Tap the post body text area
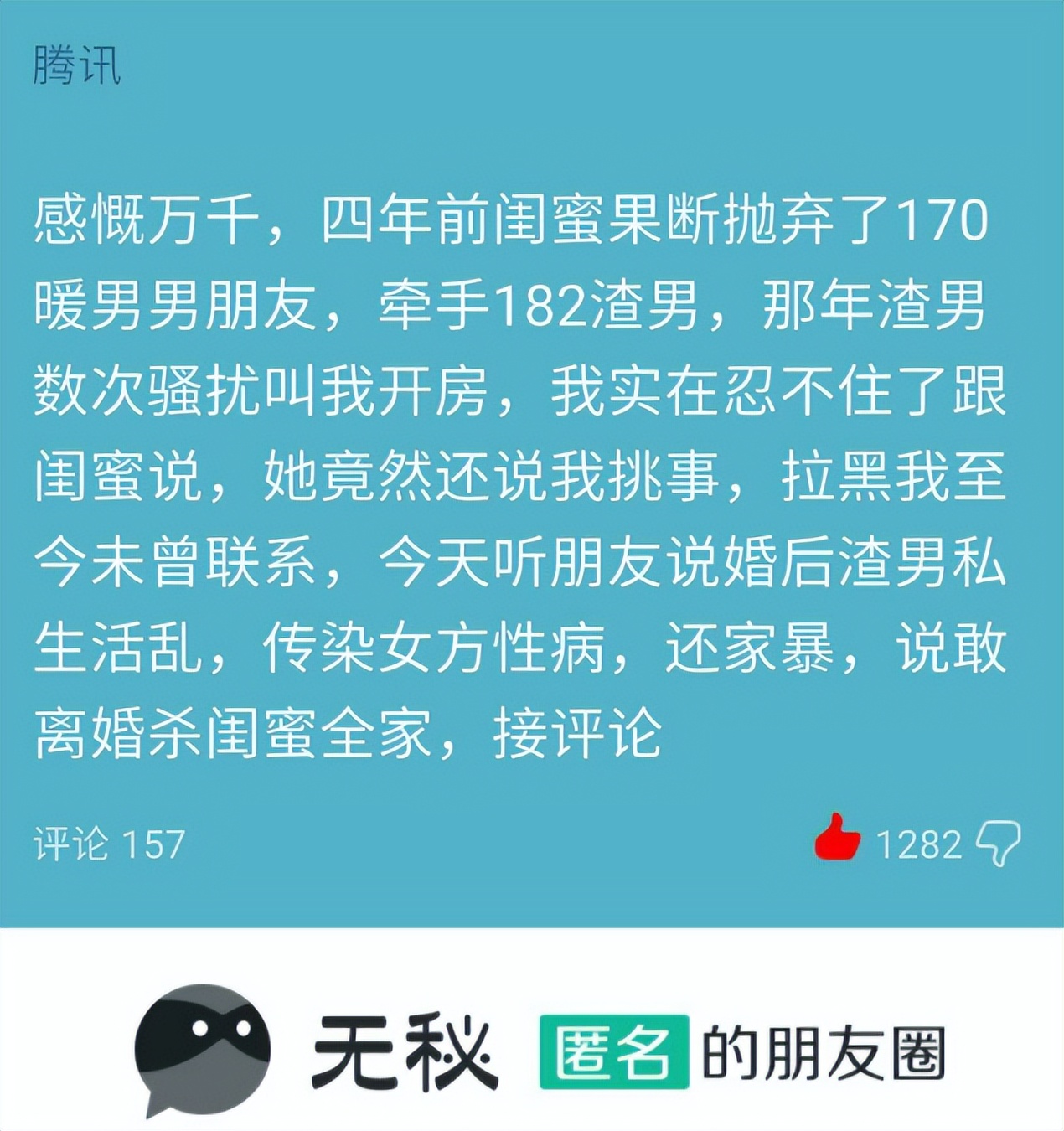The height and width of the screenshot is (1131, 1064). point(519,469)
